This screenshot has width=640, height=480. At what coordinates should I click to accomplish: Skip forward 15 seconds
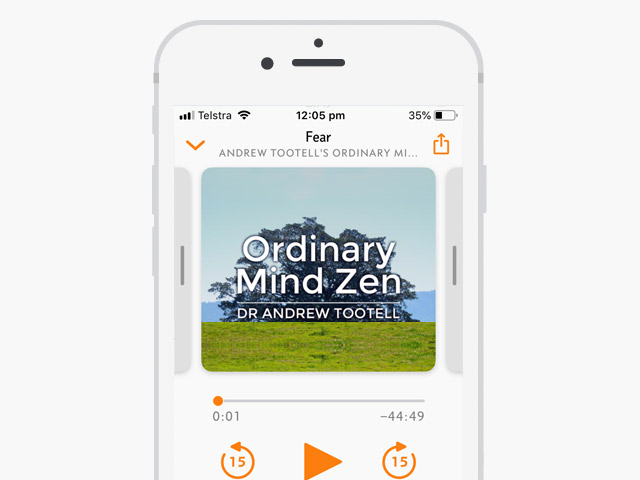pyautogui.click(x=399, y=461)
